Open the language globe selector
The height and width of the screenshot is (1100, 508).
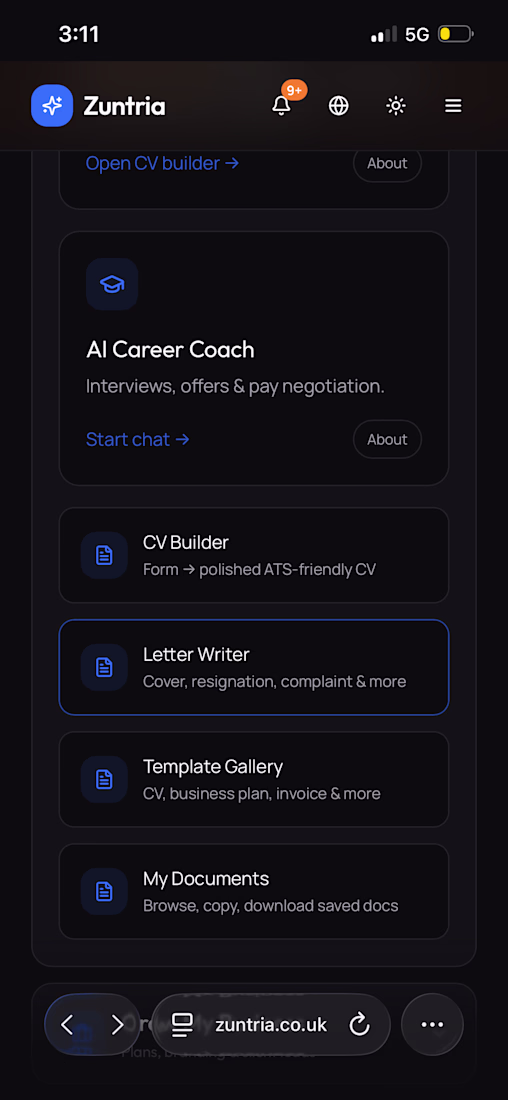click(x=339, y=106)
